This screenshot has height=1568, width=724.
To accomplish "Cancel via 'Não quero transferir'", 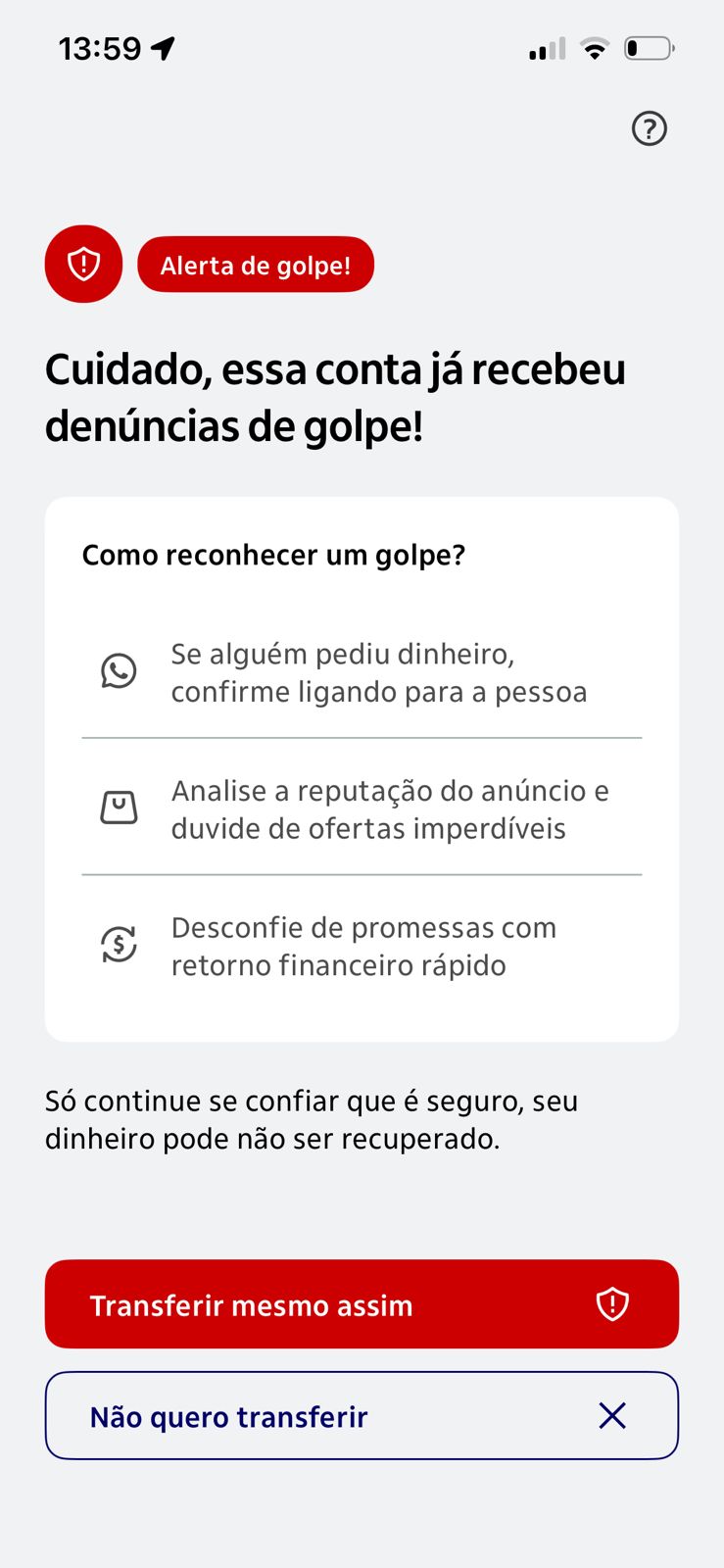I will pos(362,1416).
